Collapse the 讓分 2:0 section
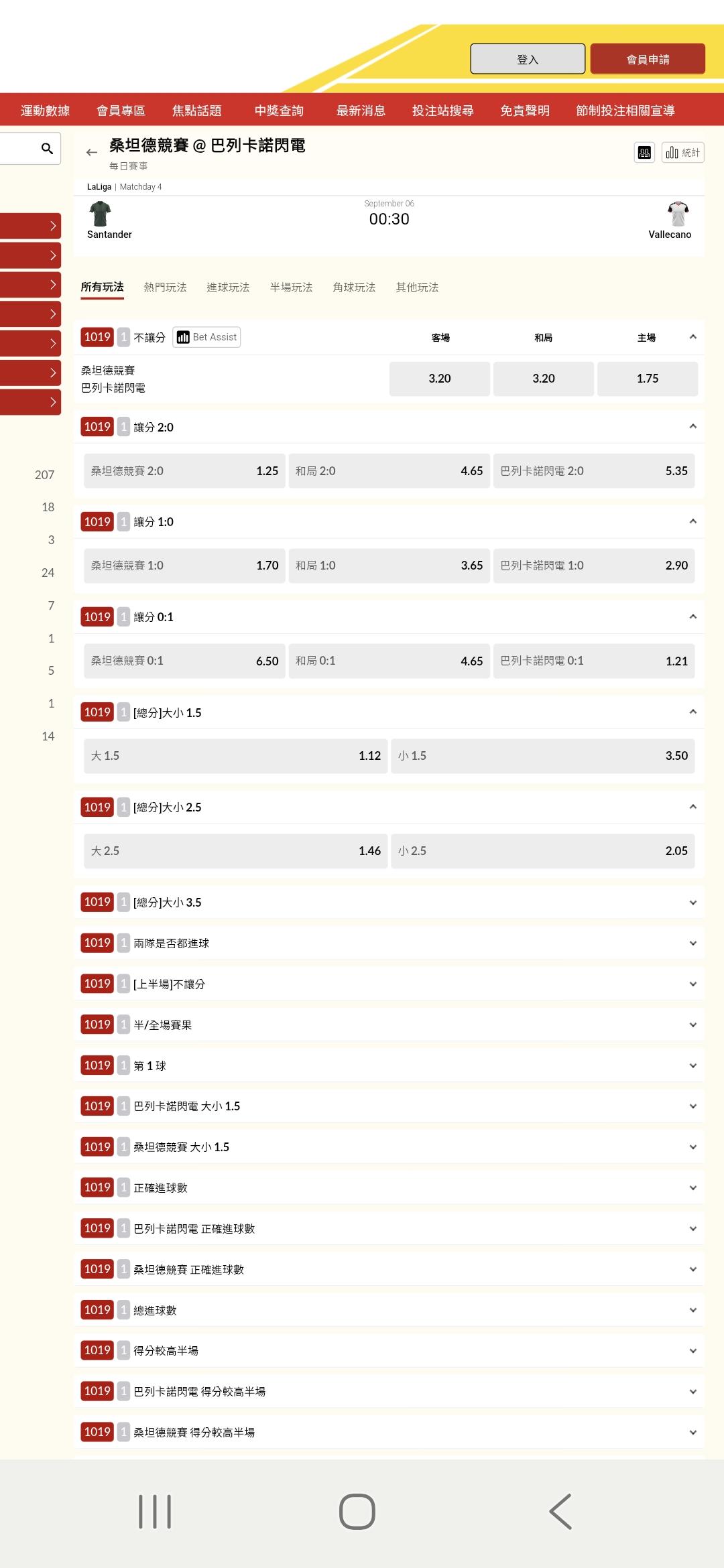Image resolution: width=724 pixels, height=1568 pixels. (693, 427)
